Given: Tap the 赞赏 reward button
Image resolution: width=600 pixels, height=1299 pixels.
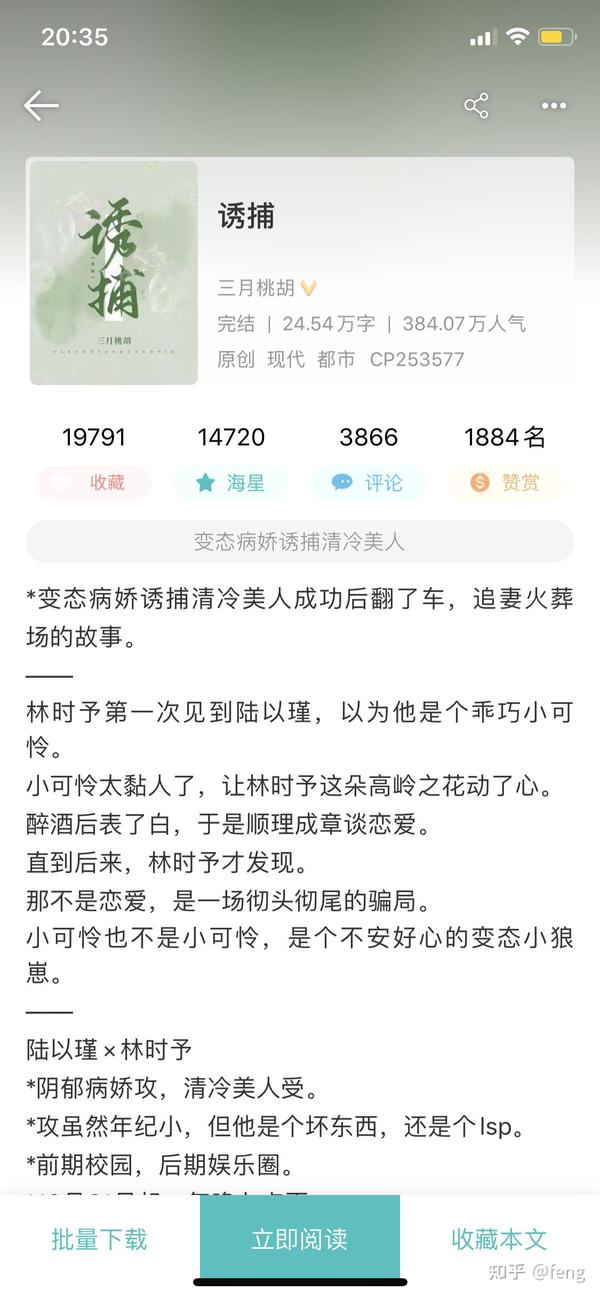Looking at the screenshot, I should [x=505, y=483].
